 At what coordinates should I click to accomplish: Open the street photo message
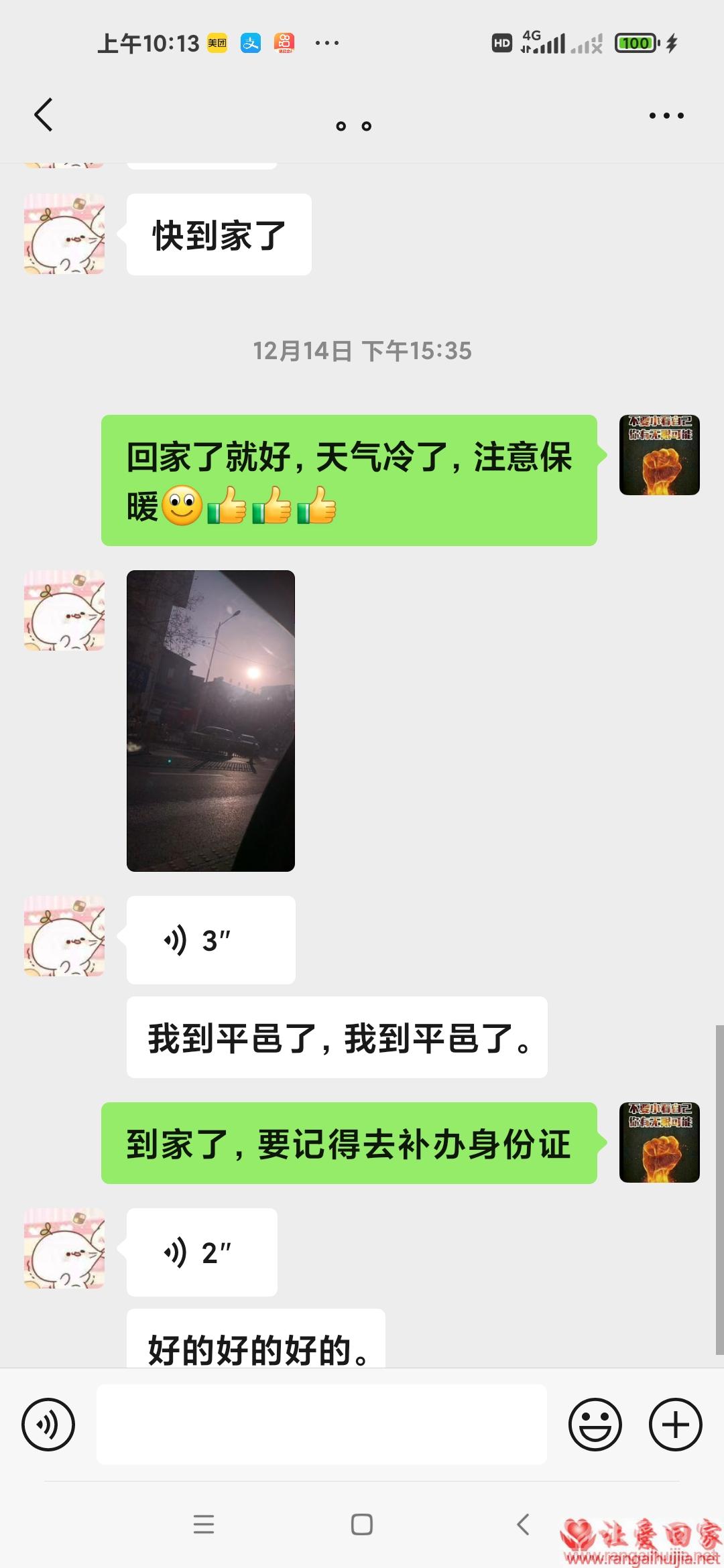(x=210, y=720)
